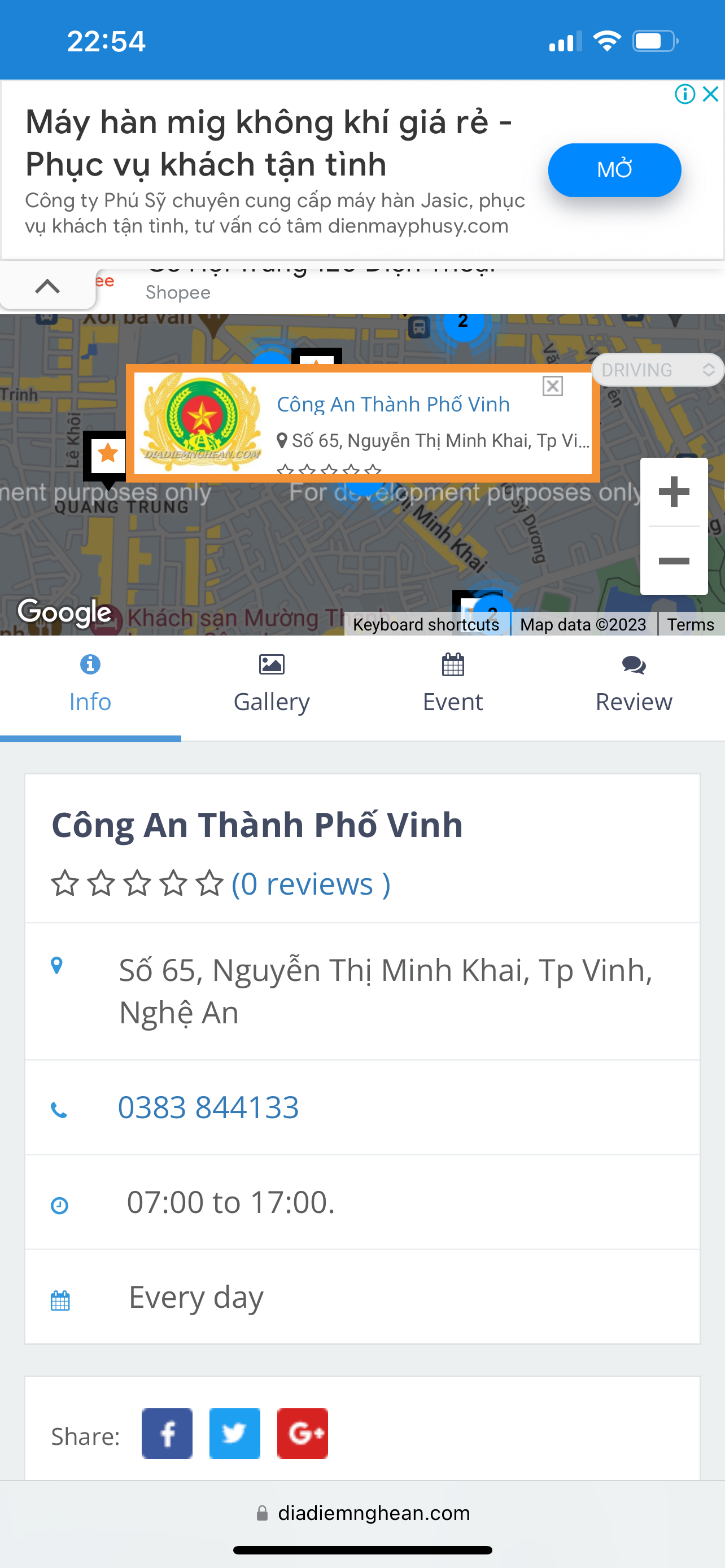Share on Google Plus
The image size is (725, 1568).
click(x=303, y=1434)
